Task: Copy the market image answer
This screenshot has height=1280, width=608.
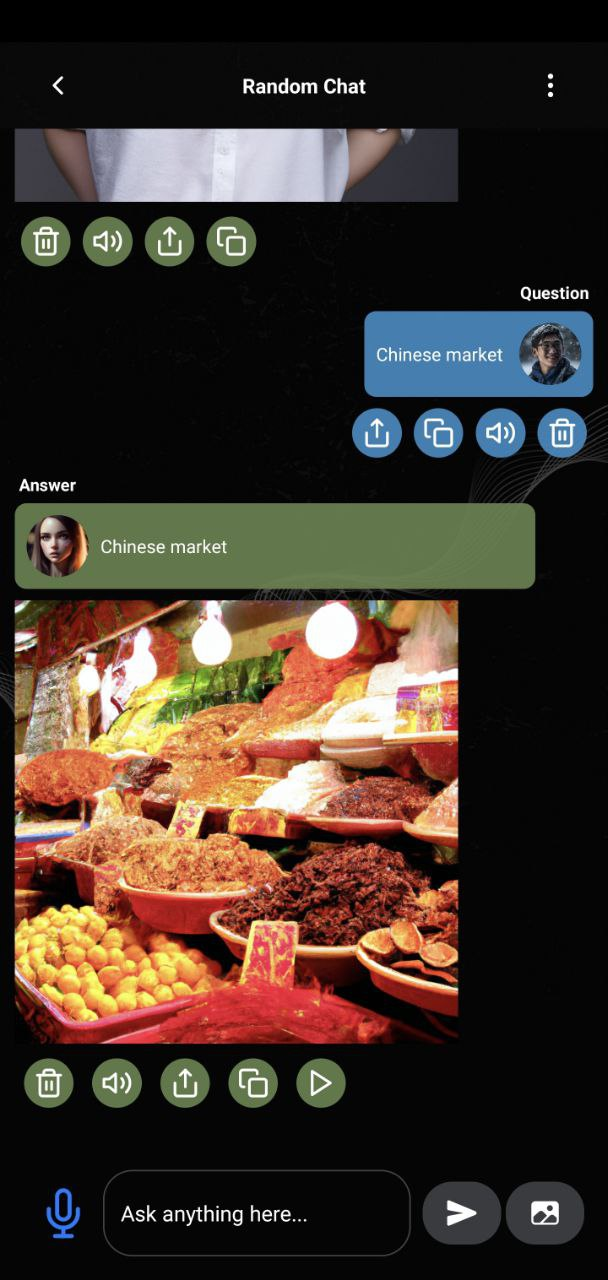Action: click(x=253, y=1083)
